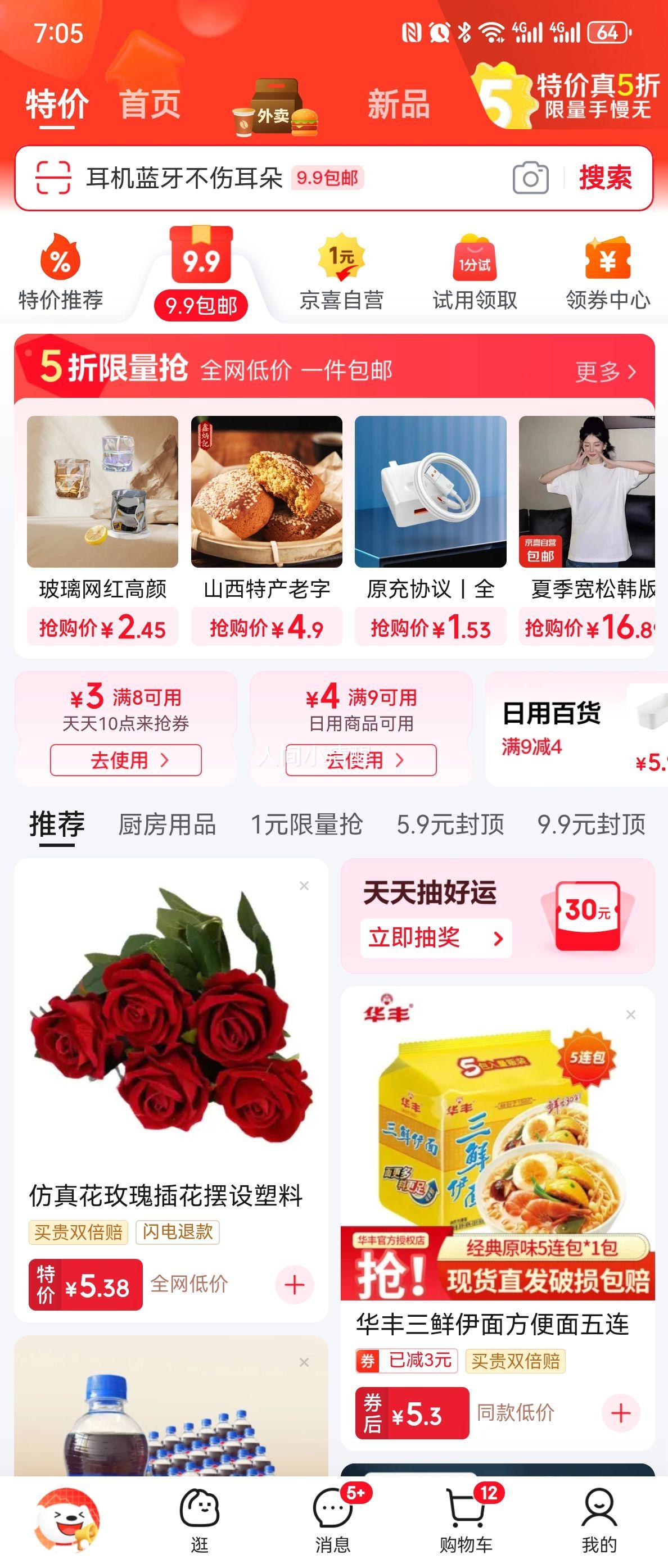Add the rose bouquet to cart
The width and height of the screenshot is (668, 1568).
295,1284
